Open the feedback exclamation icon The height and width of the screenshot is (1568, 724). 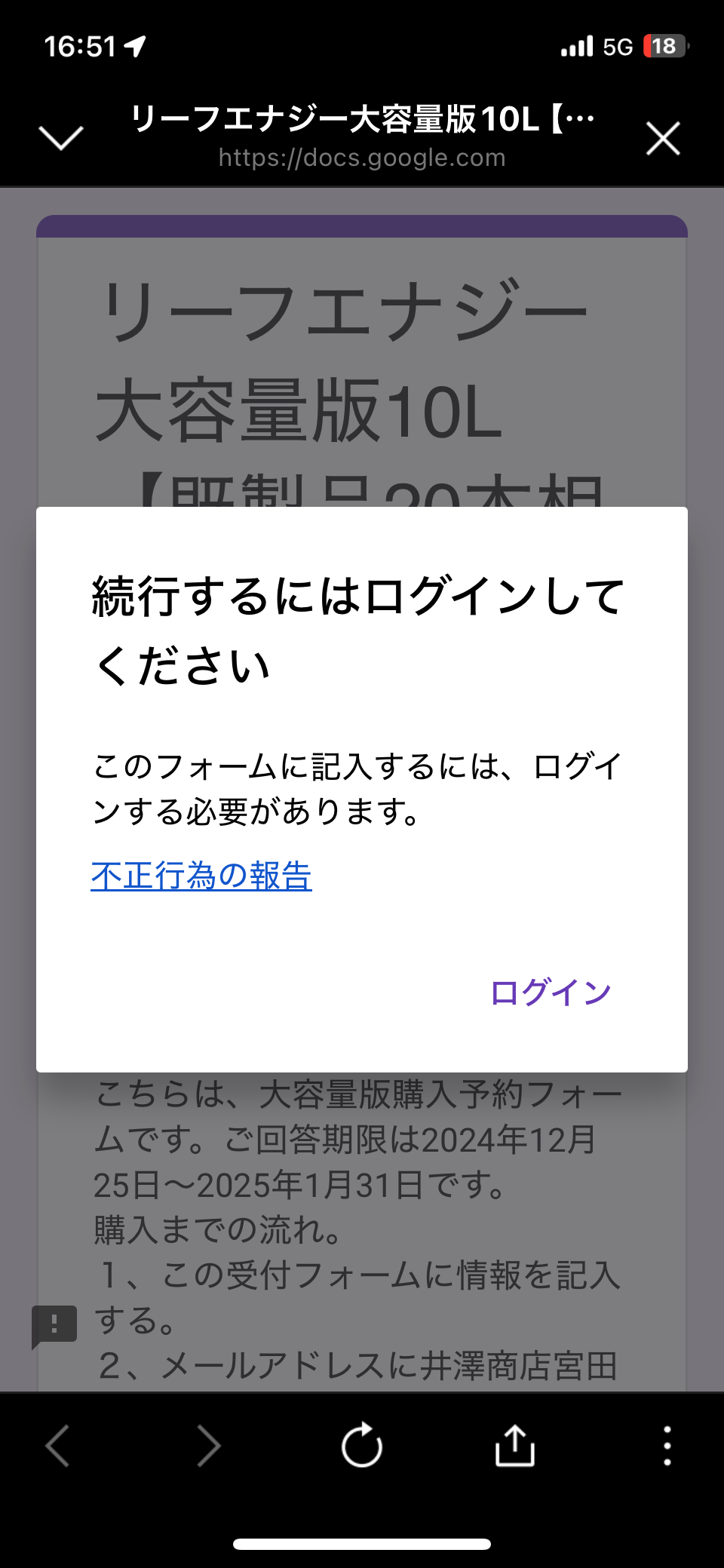(x=54, y=1326)
